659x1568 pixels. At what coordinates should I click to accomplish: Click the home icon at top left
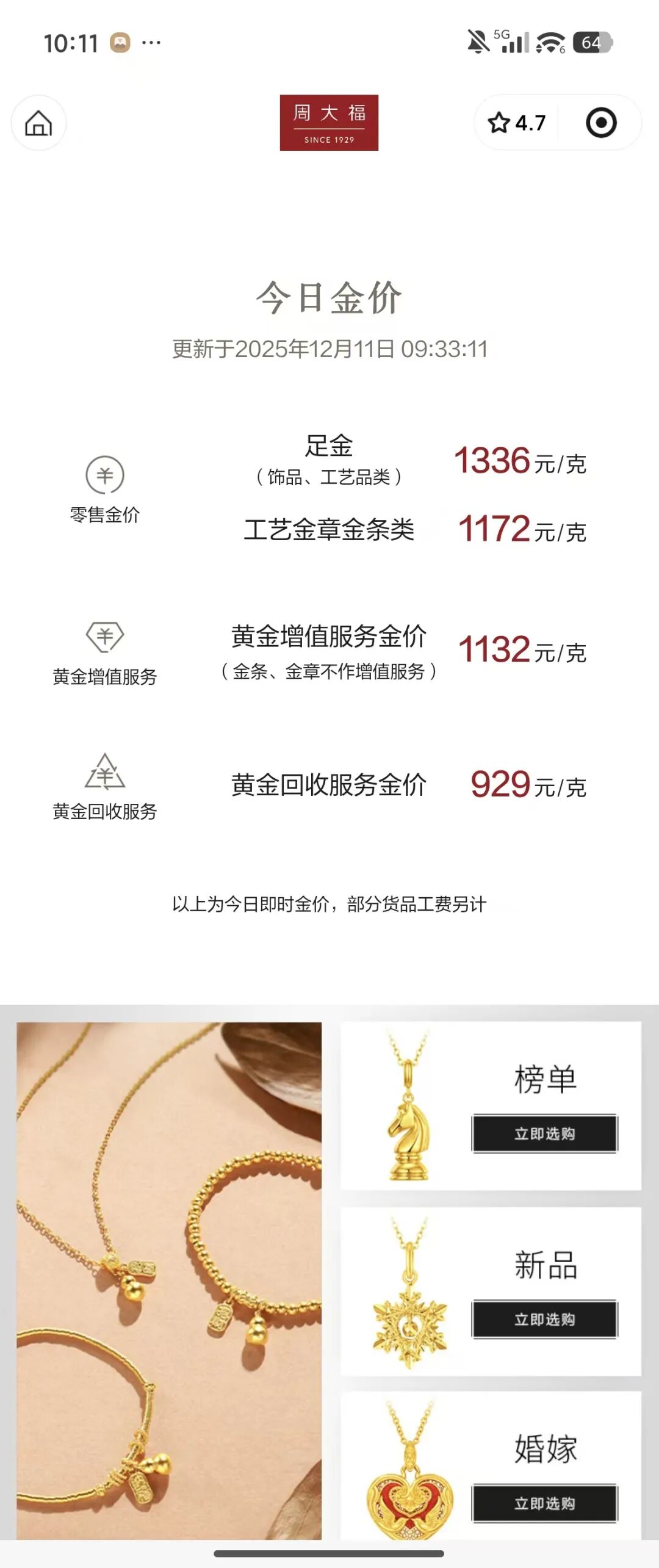coord(38,123)
